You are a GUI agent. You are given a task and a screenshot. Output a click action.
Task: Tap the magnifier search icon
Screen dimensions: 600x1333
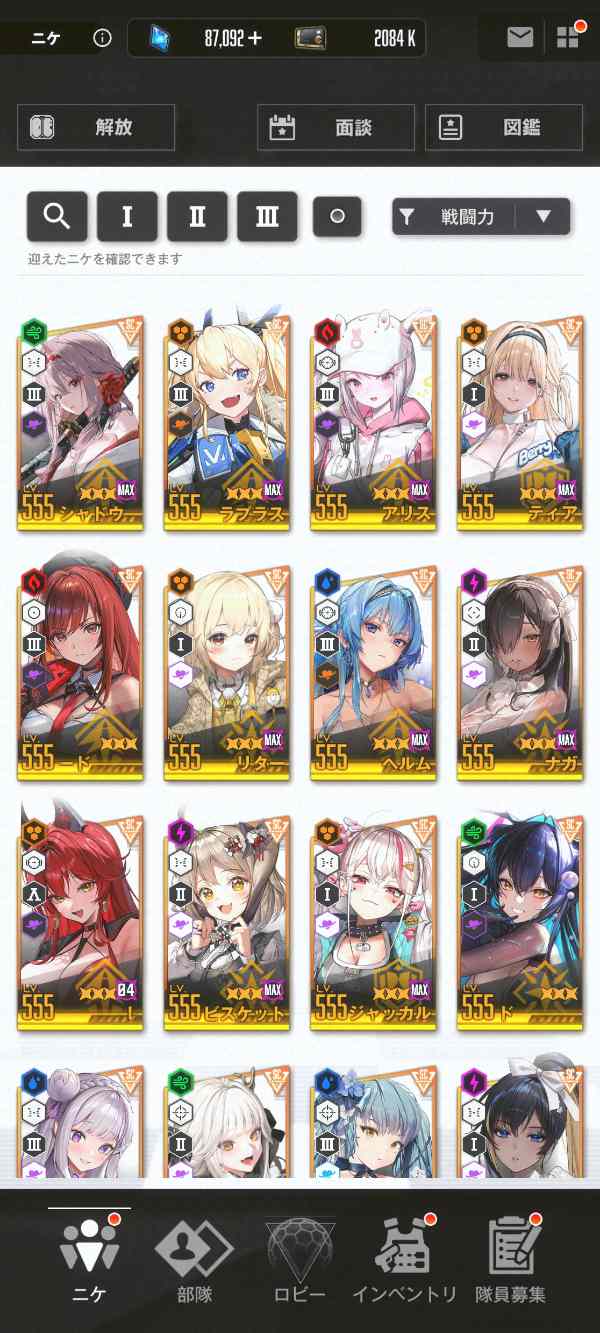click(57, 216)
